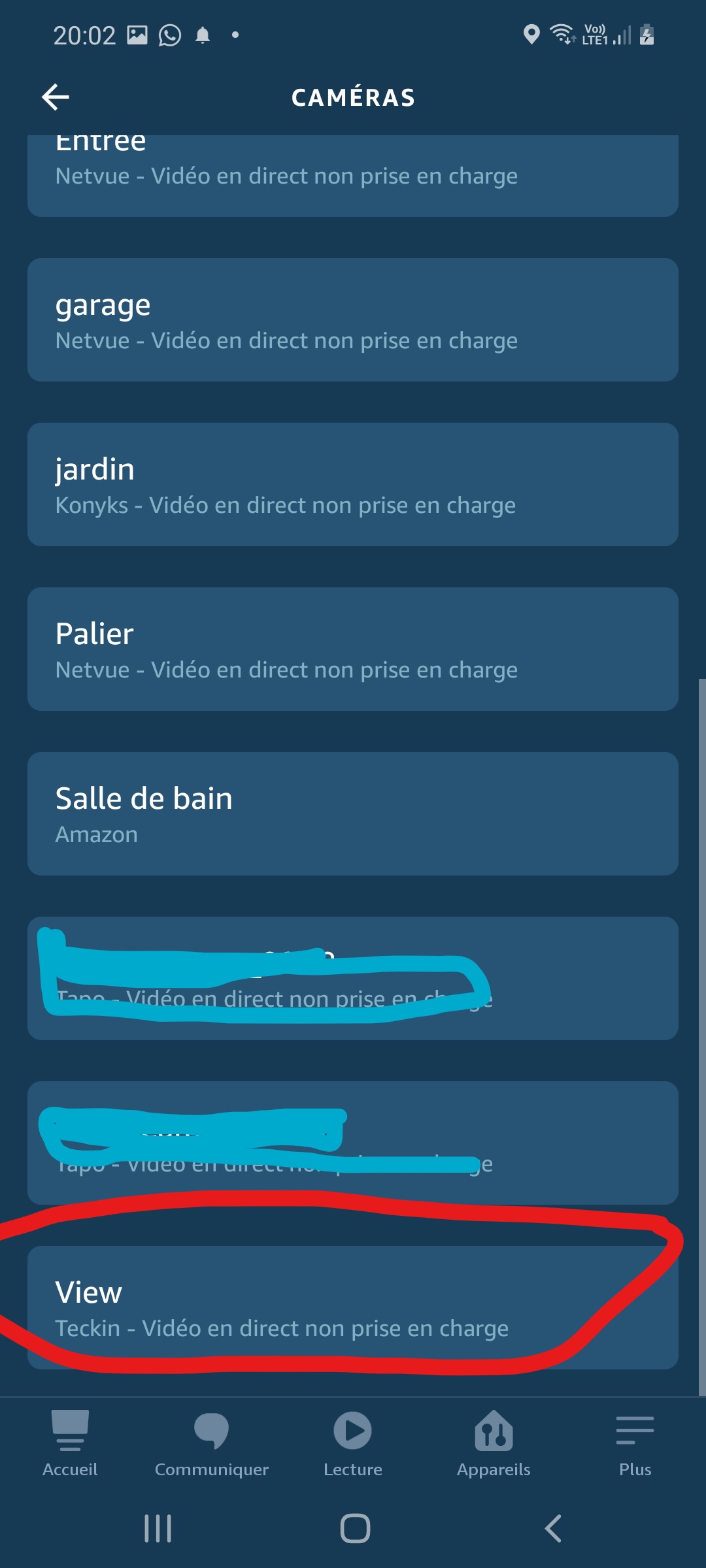The height and width of the screenshot is (1568, 706).
Task: Open recent apps from the navigation bar
Action: click(x=158, y=1528)
